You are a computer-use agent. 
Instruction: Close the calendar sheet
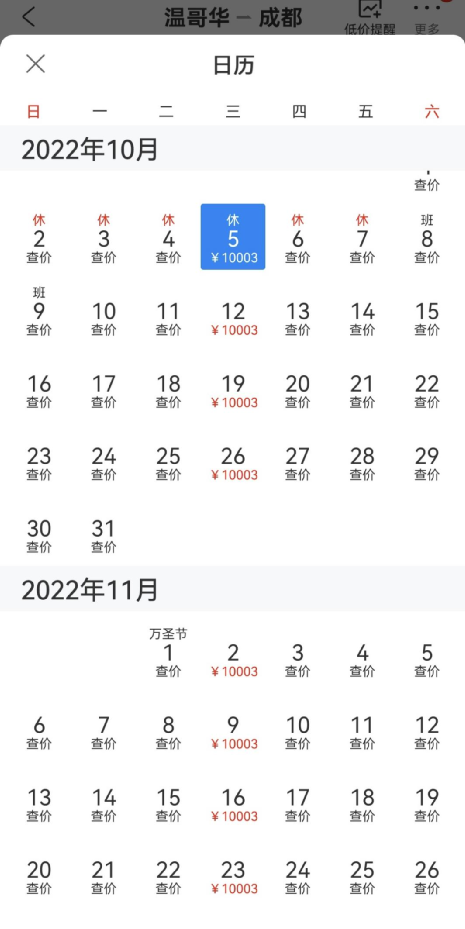(36, 63)
